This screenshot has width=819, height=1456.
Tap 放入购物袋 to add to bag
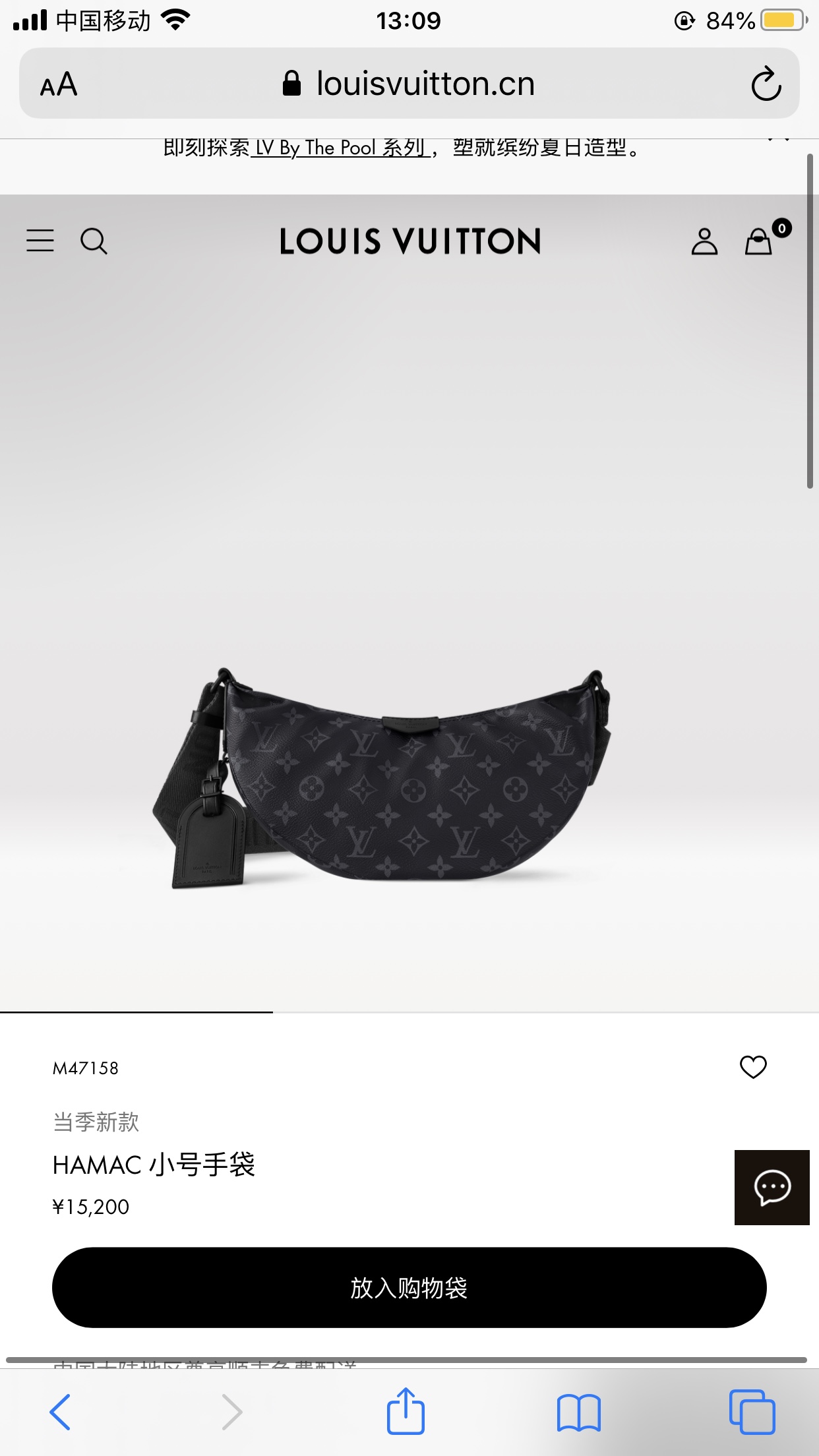pos(409,1287)
